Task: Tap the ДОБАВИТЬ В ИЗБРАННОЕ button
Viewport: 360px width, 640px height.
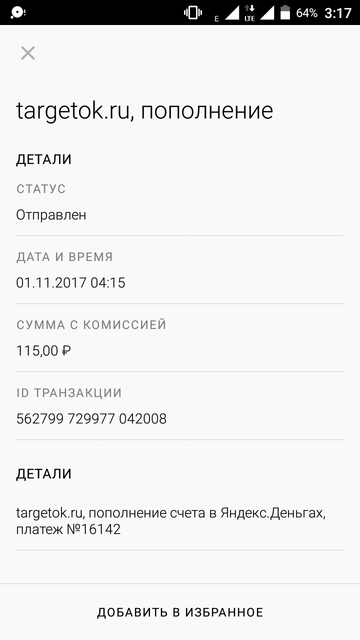Action: click(180, 612)
